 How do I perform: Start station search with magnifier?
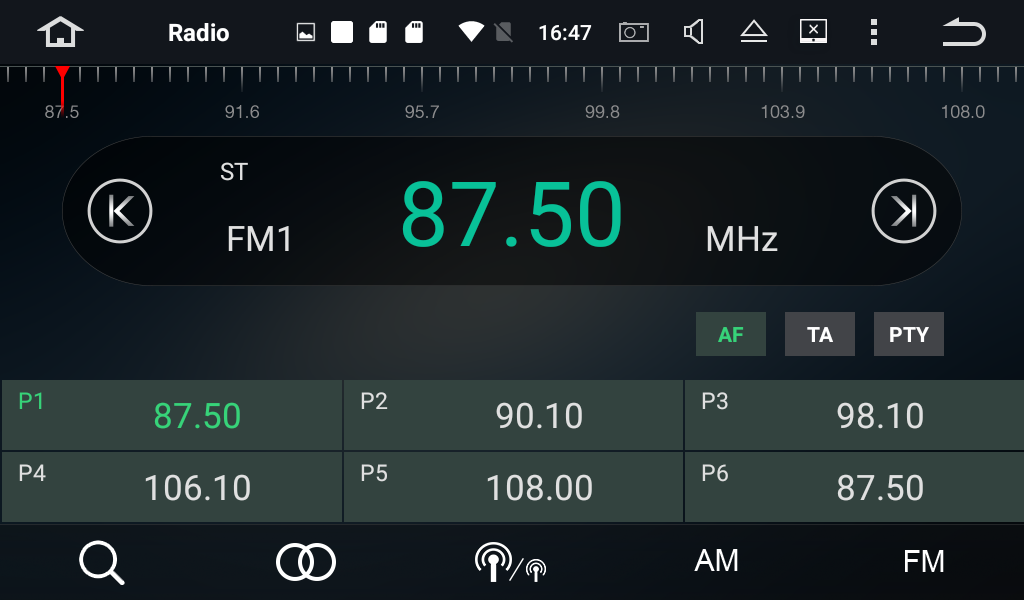point(101,562)
